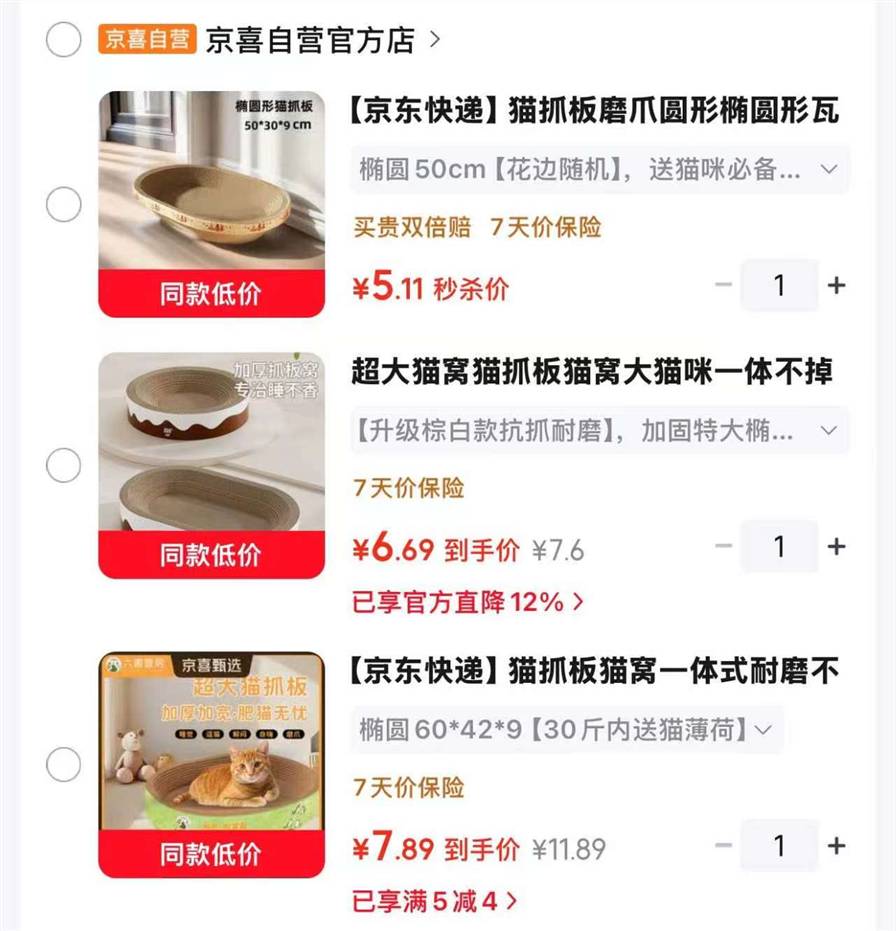The image size is (896, 931).
Task: Select all items from 京喜自营官方店
Action: click(64, 40)
